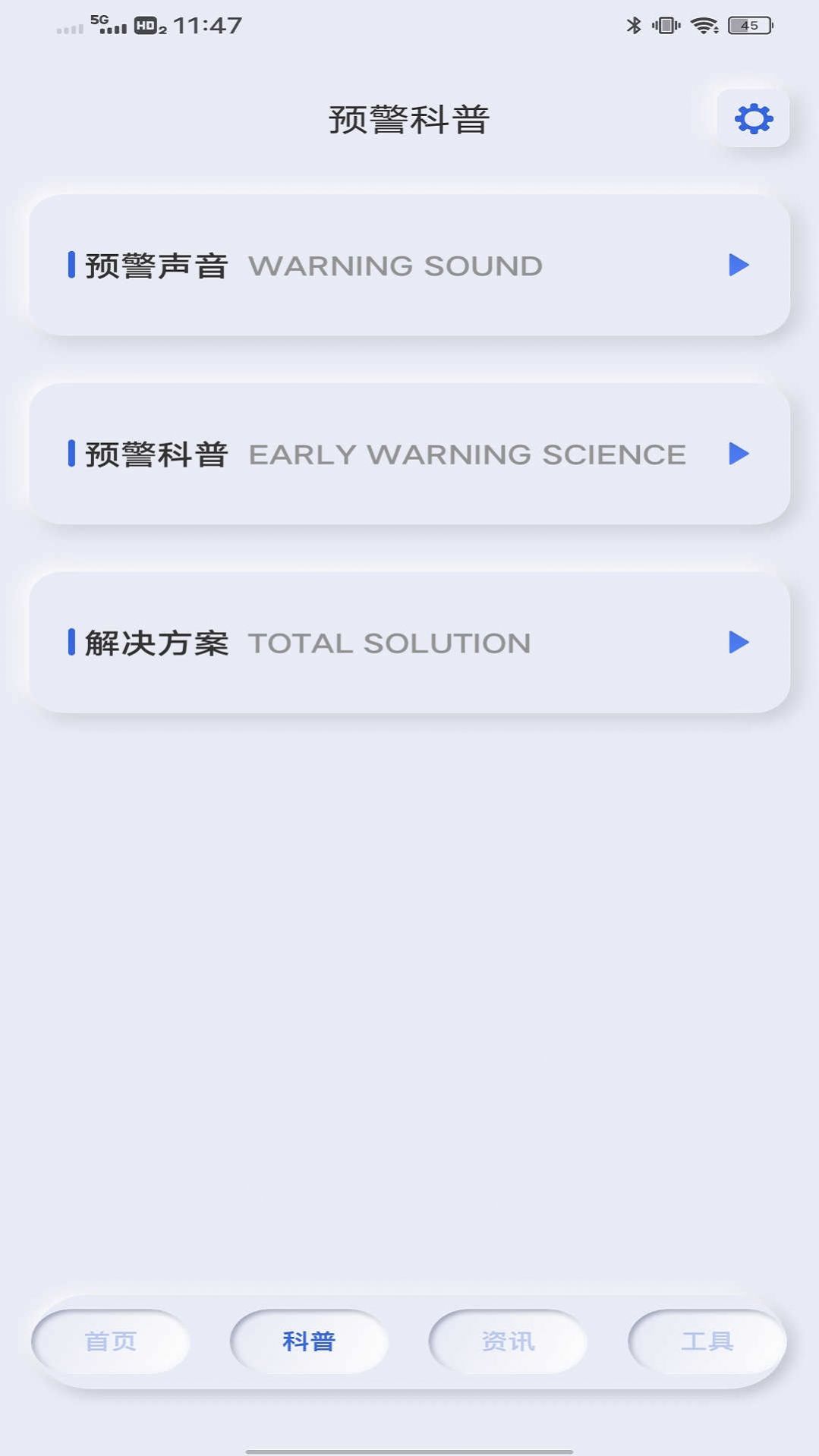Switch to the 资讯 tab
Image resolution: width=819 pixels, height=1456 pixels.
pos(507,1341)
